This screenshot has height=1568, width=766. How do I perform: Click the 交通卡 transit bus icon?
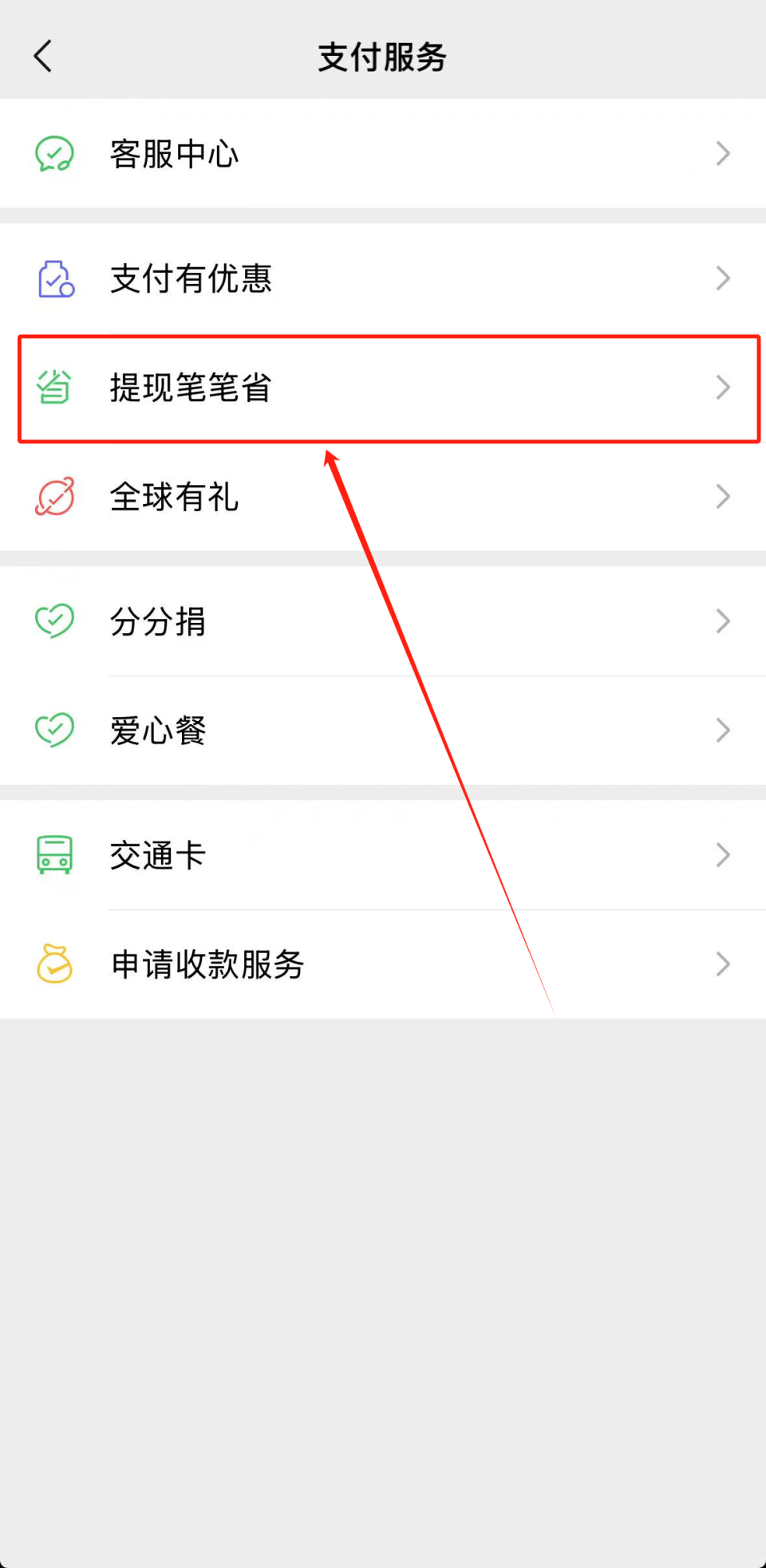(x=53, y=854)
